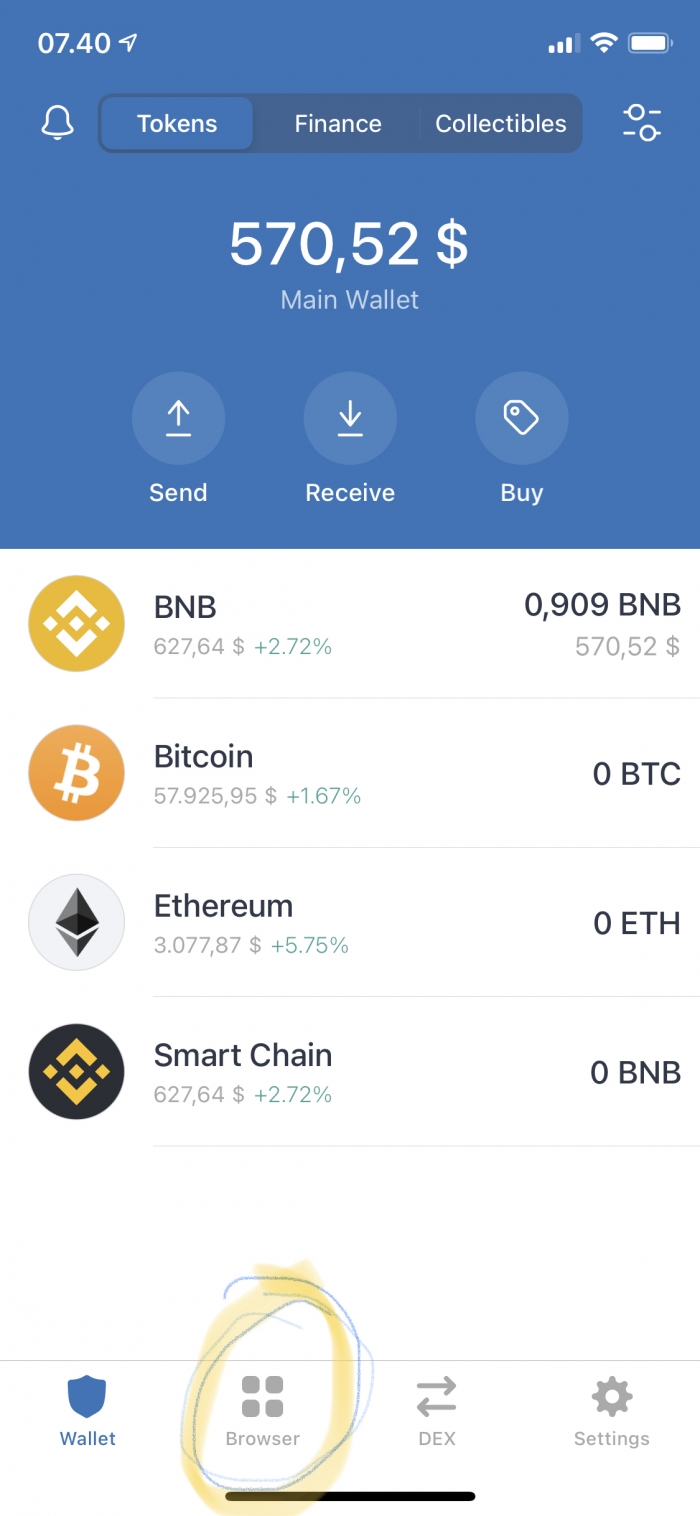Switch to the Finance tab

(338, 124)
